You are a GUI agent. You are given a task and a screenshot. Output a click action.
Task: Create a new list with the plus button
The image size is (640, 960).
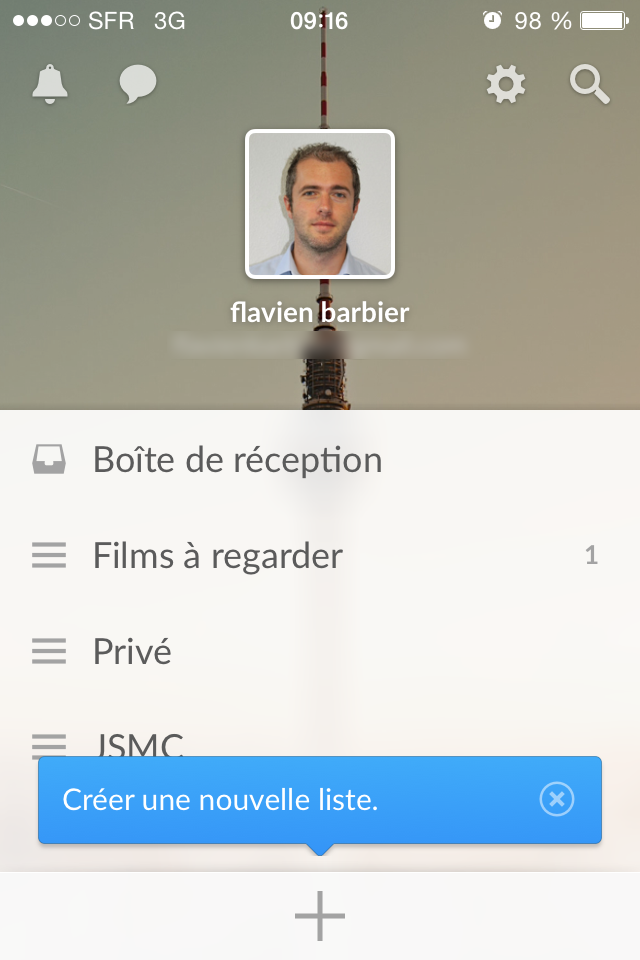[x=320, y=915]
